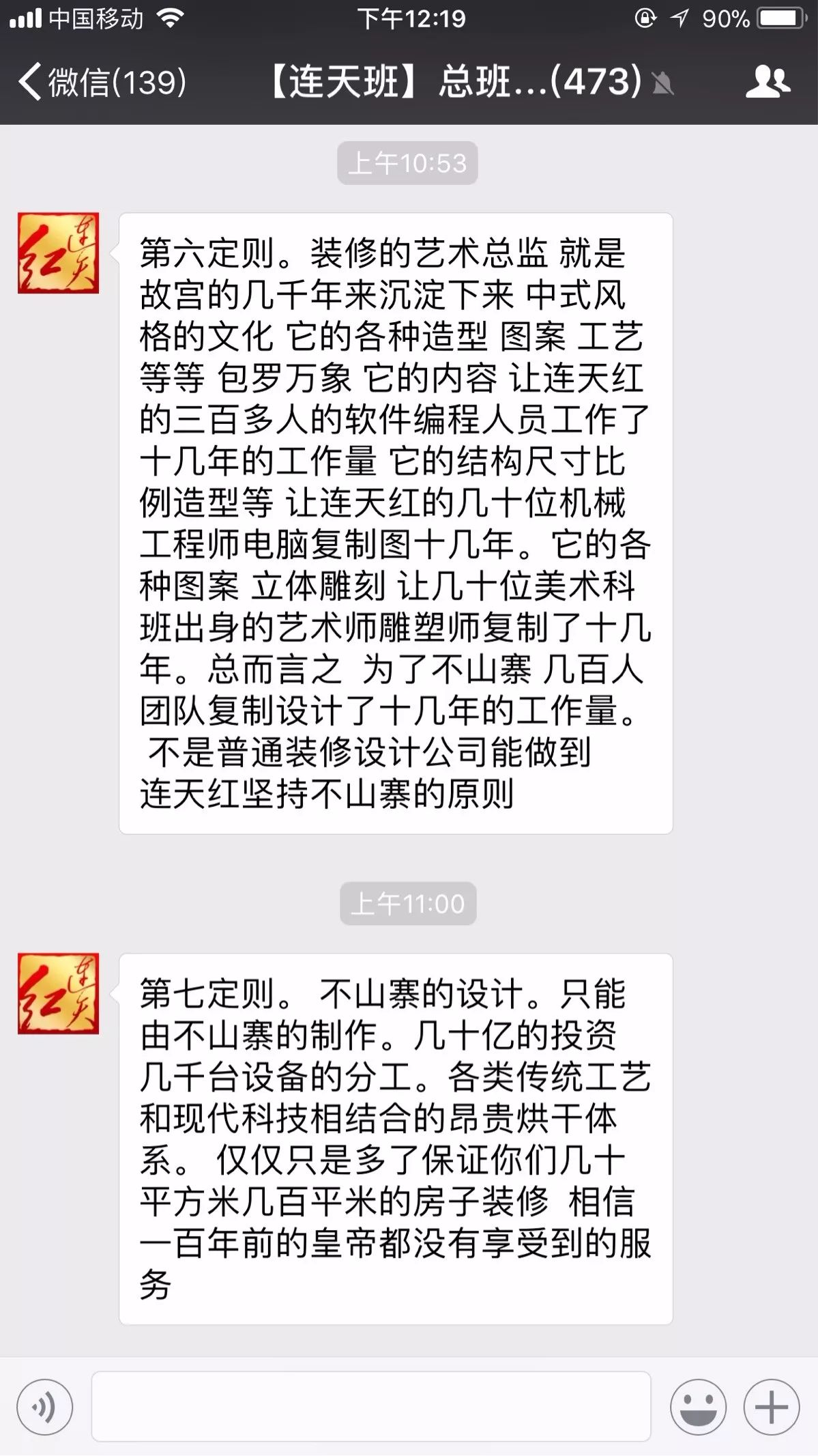Open sender avatar on the 第七定则 message
Screen dimensions: 818x1456
(x=59, y=993)
